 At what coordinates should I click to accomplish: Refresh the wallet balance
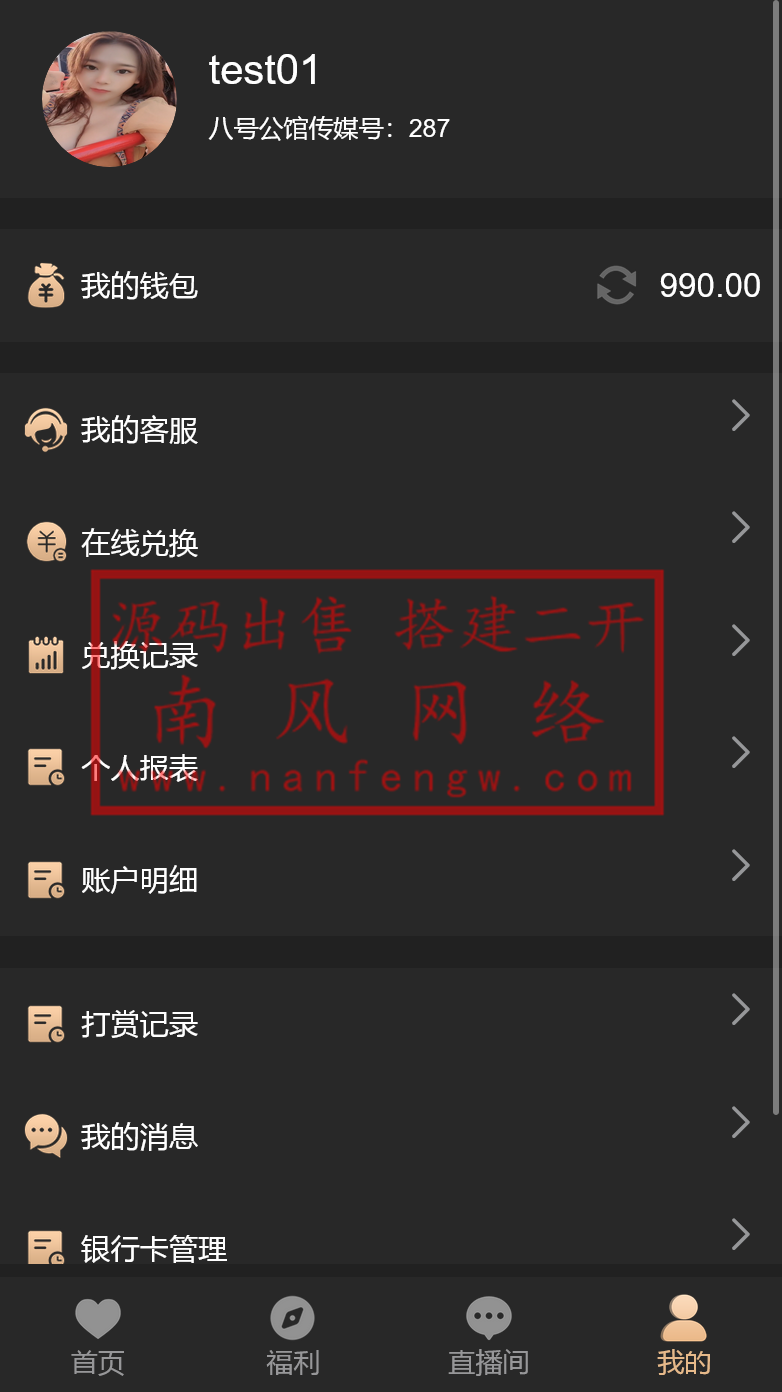pyautogui.click(x=616, y=286)
